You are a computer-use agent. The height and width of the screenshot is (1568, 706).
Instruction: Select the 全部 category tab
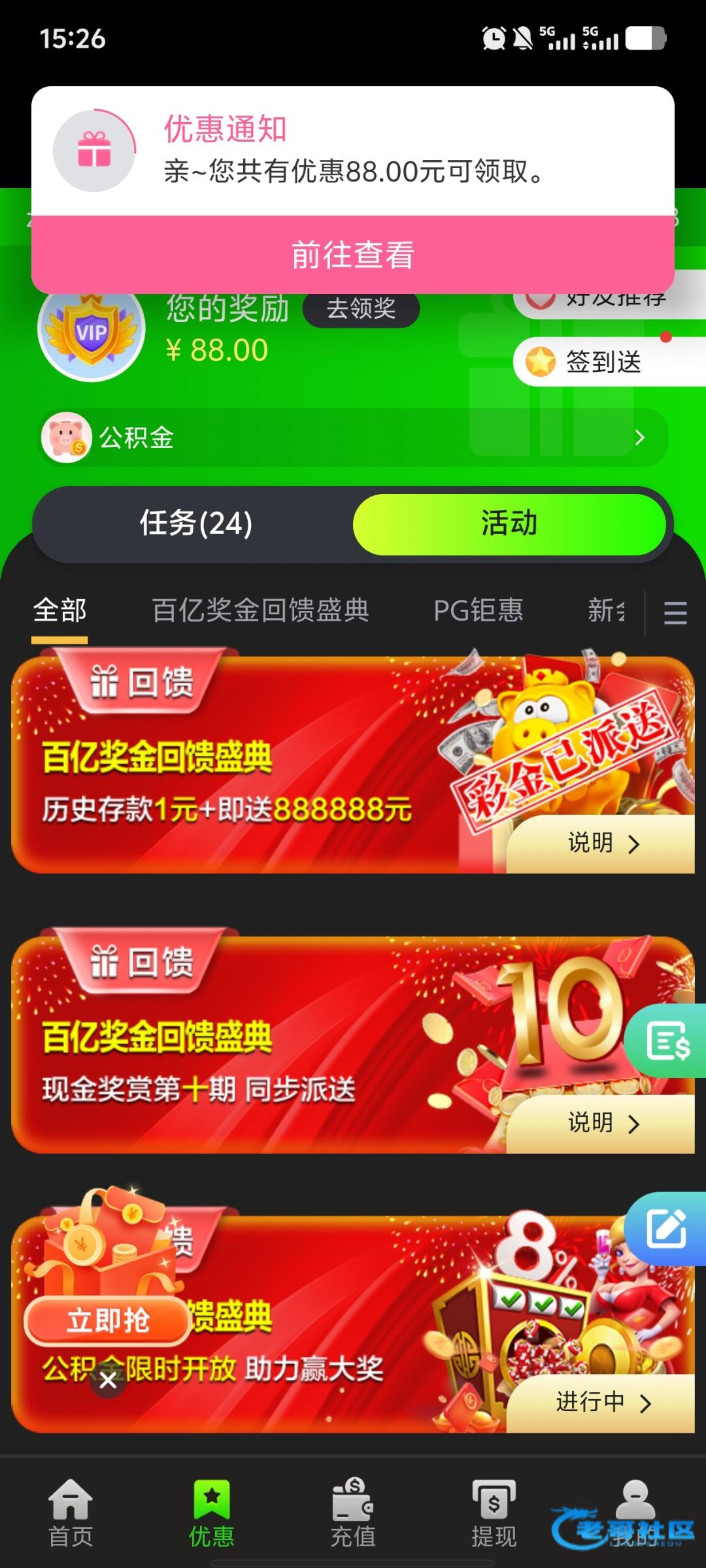pyautogui.click(x=60, y=611)
